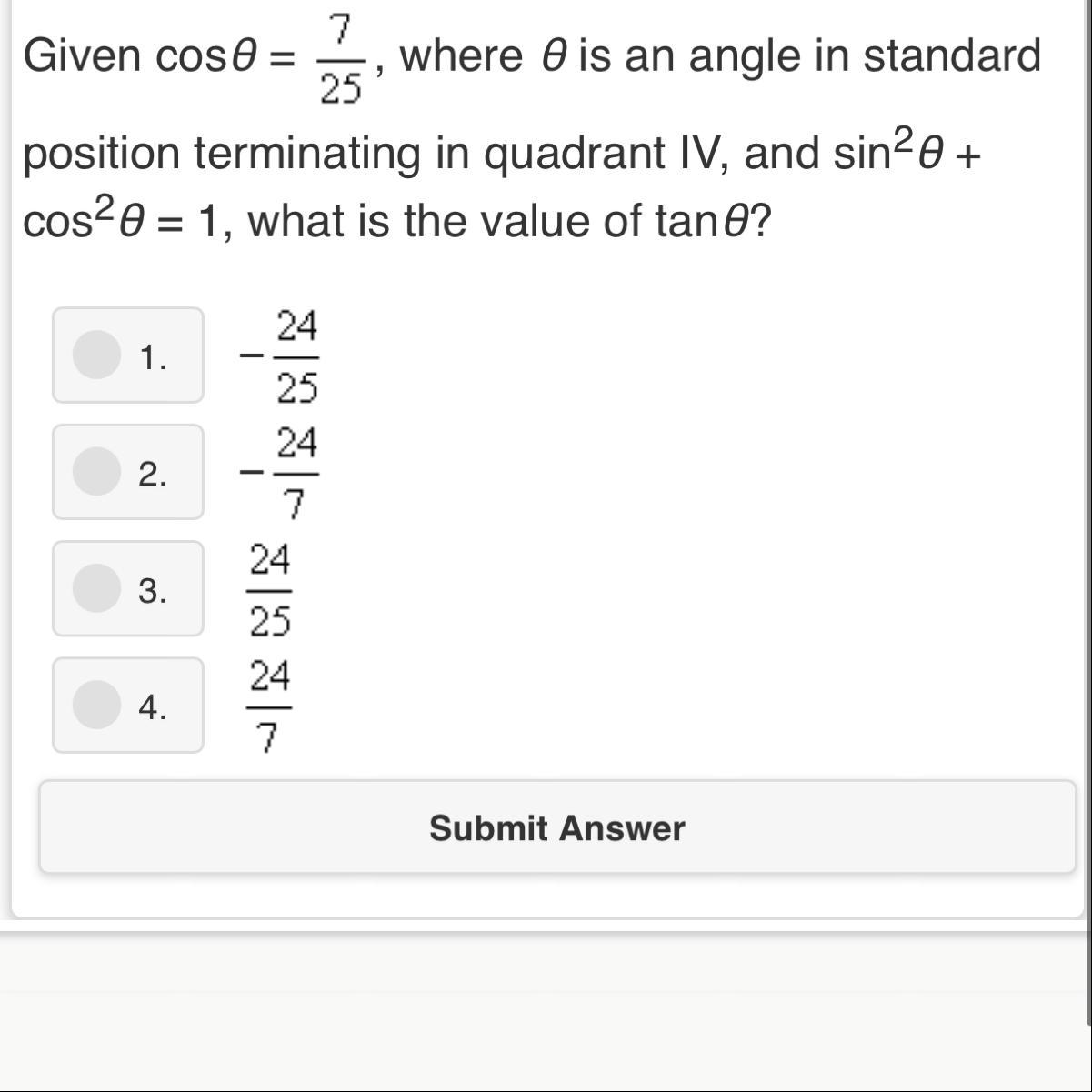Mark option 4 as the answer
Screen dimensions: 1092x1092
pyautogui.click(x=127, y=705)
